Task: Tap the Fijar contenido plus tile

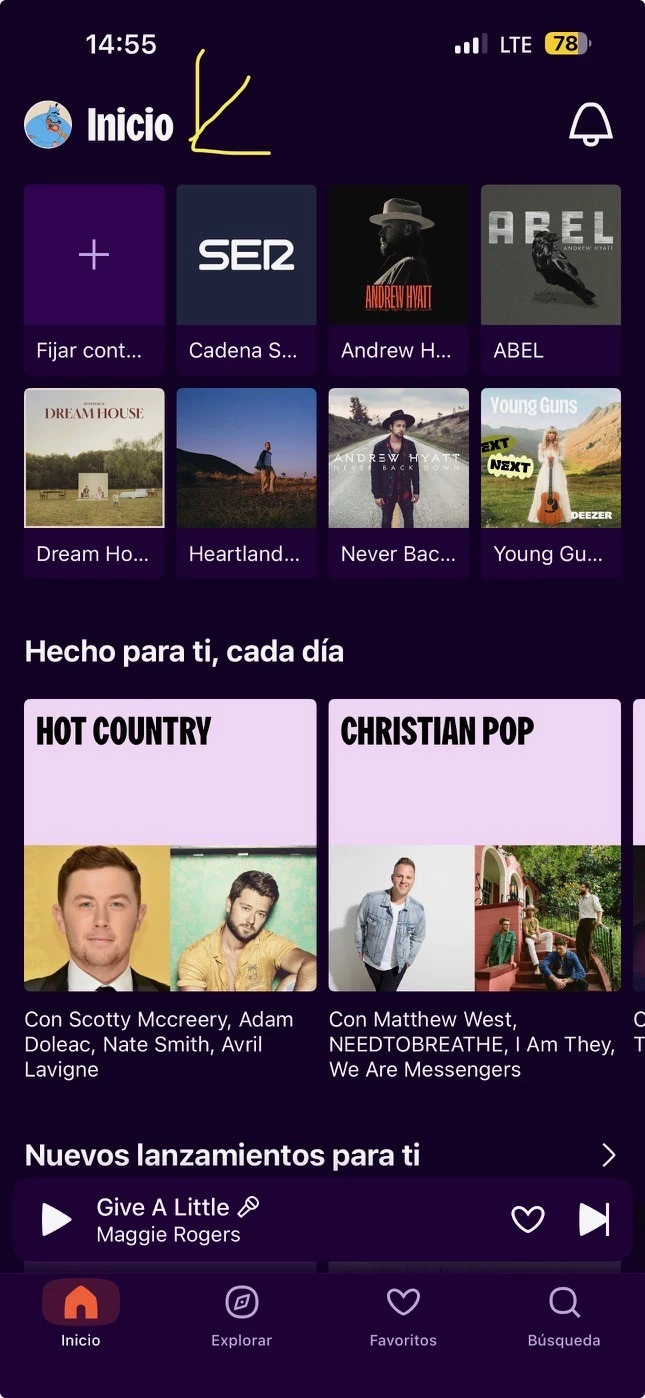Action: click(x=94, y=255)
